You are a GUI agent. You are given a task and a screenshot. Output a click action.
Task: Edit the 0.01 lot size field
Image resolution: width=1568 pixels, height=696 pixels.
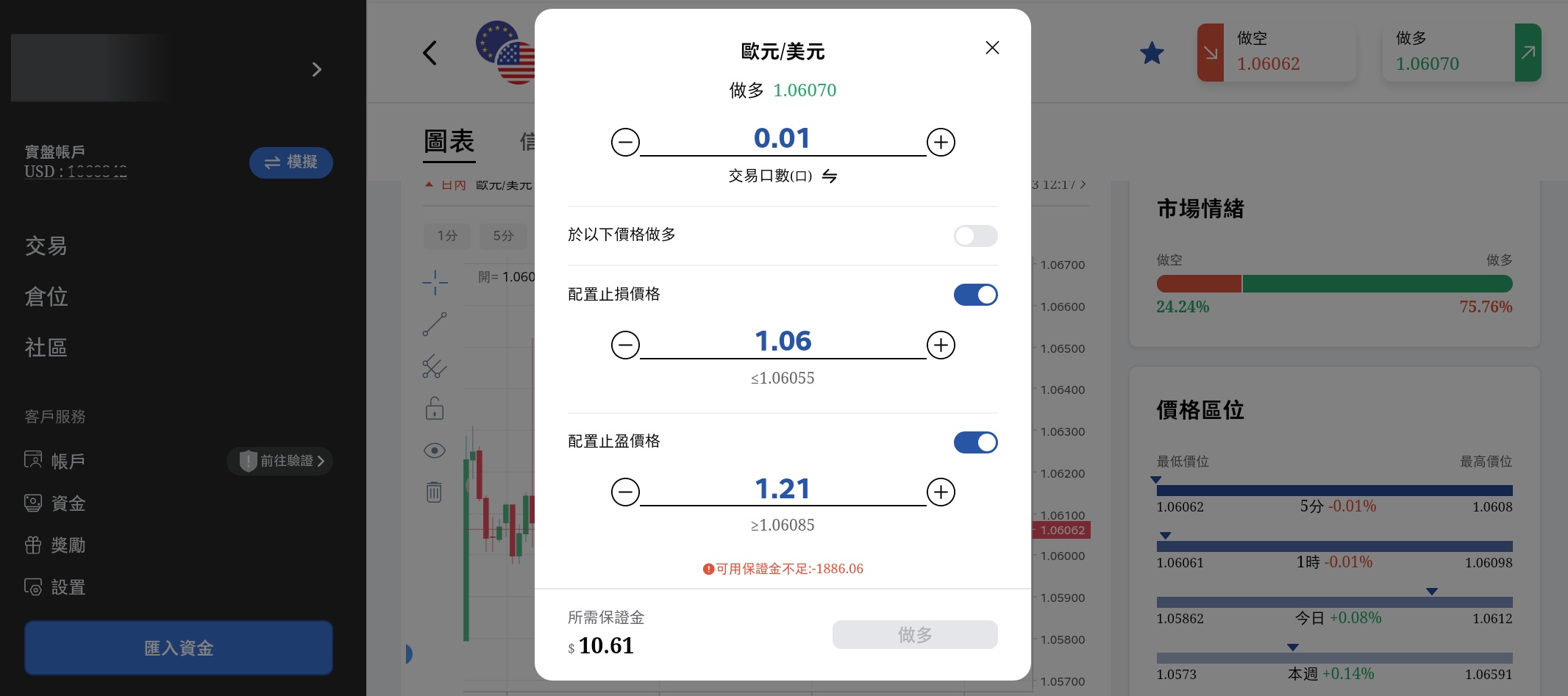pos(782,139)
